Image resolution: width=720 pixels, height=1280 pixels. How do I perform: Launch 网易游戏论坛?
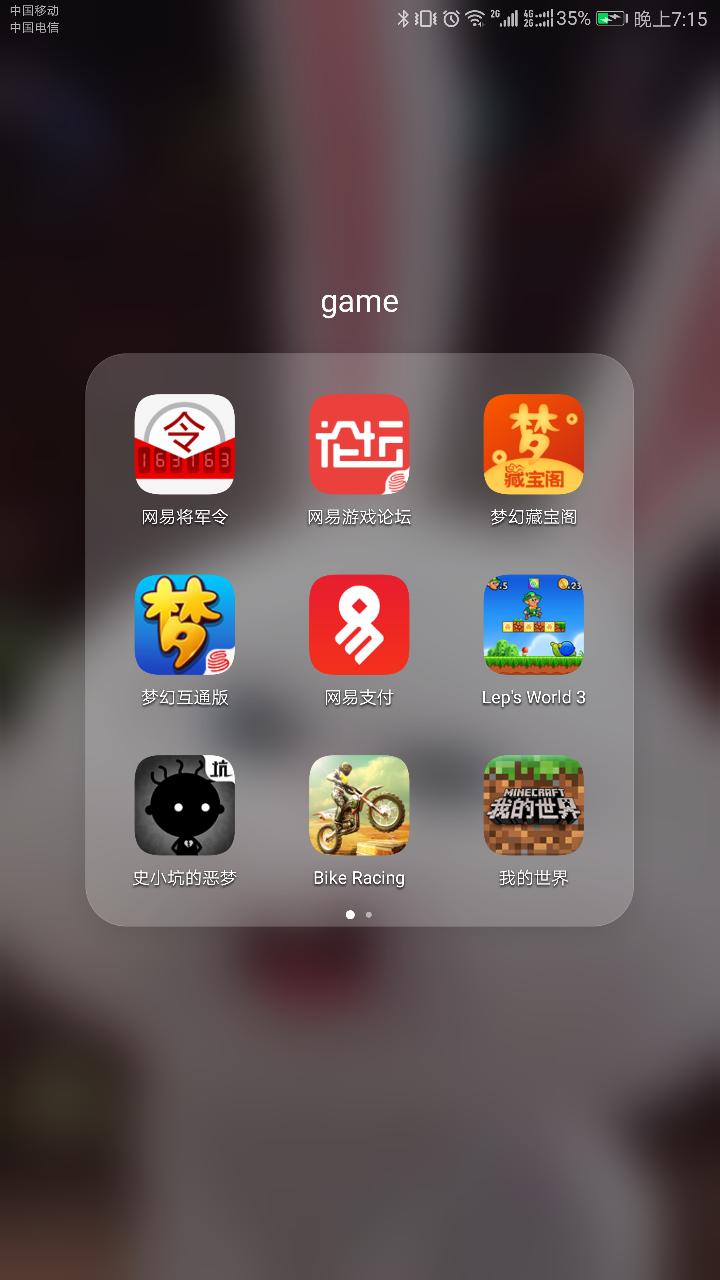[x=359, y=444]
